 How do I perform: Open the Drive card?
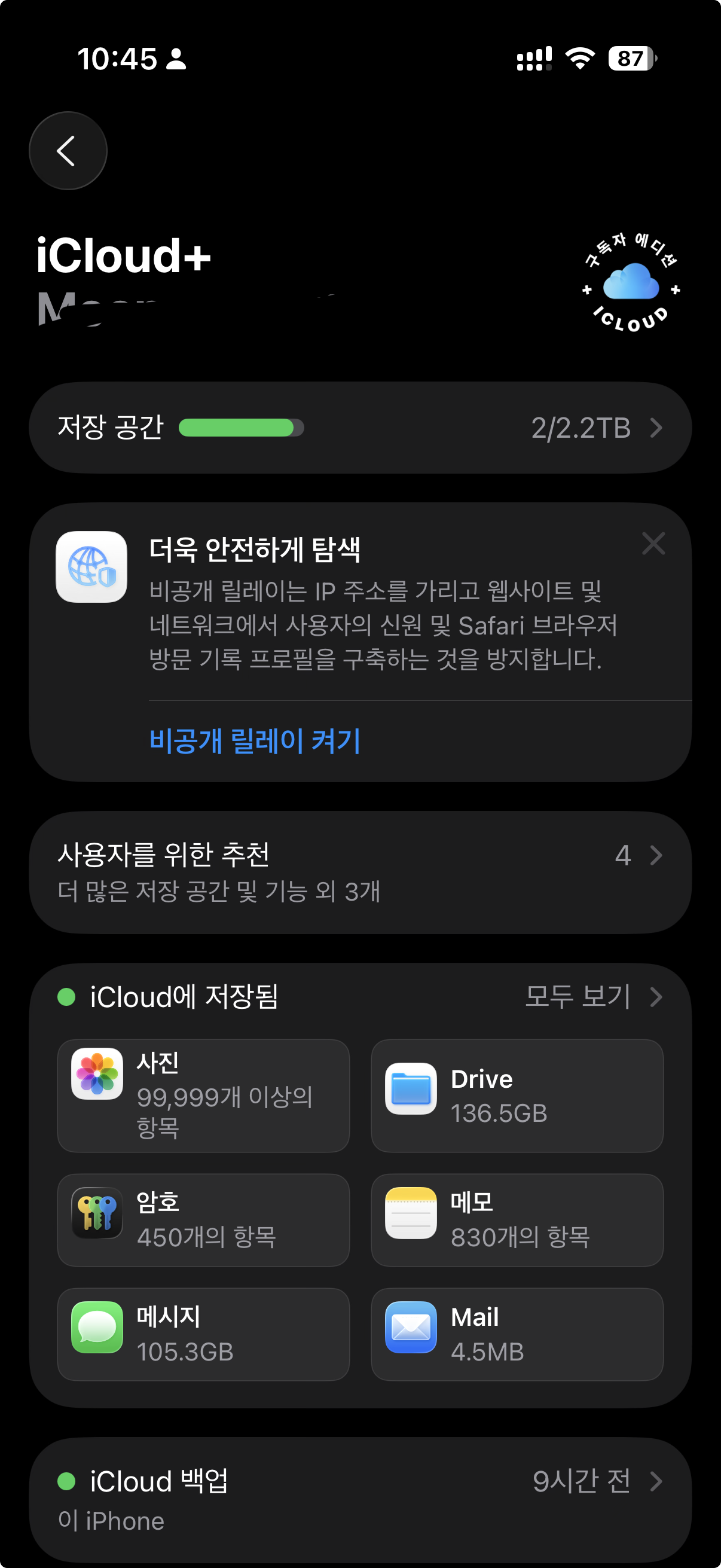click(x=517, y=1096)
